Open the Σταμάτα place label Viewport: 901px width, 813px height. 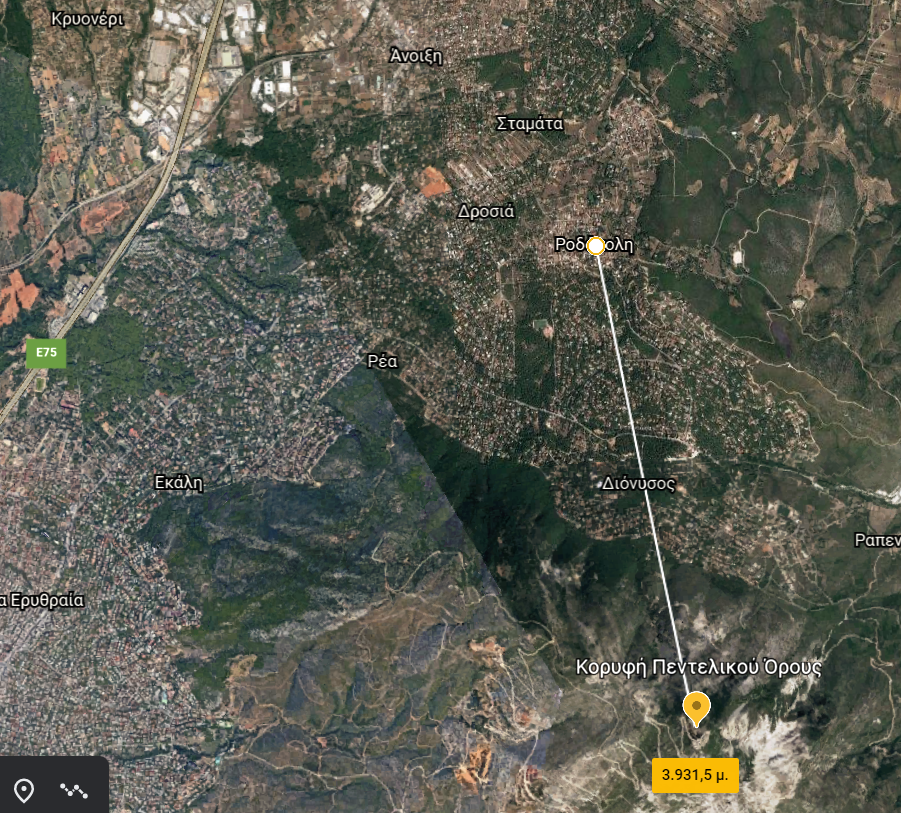point(529,124)
